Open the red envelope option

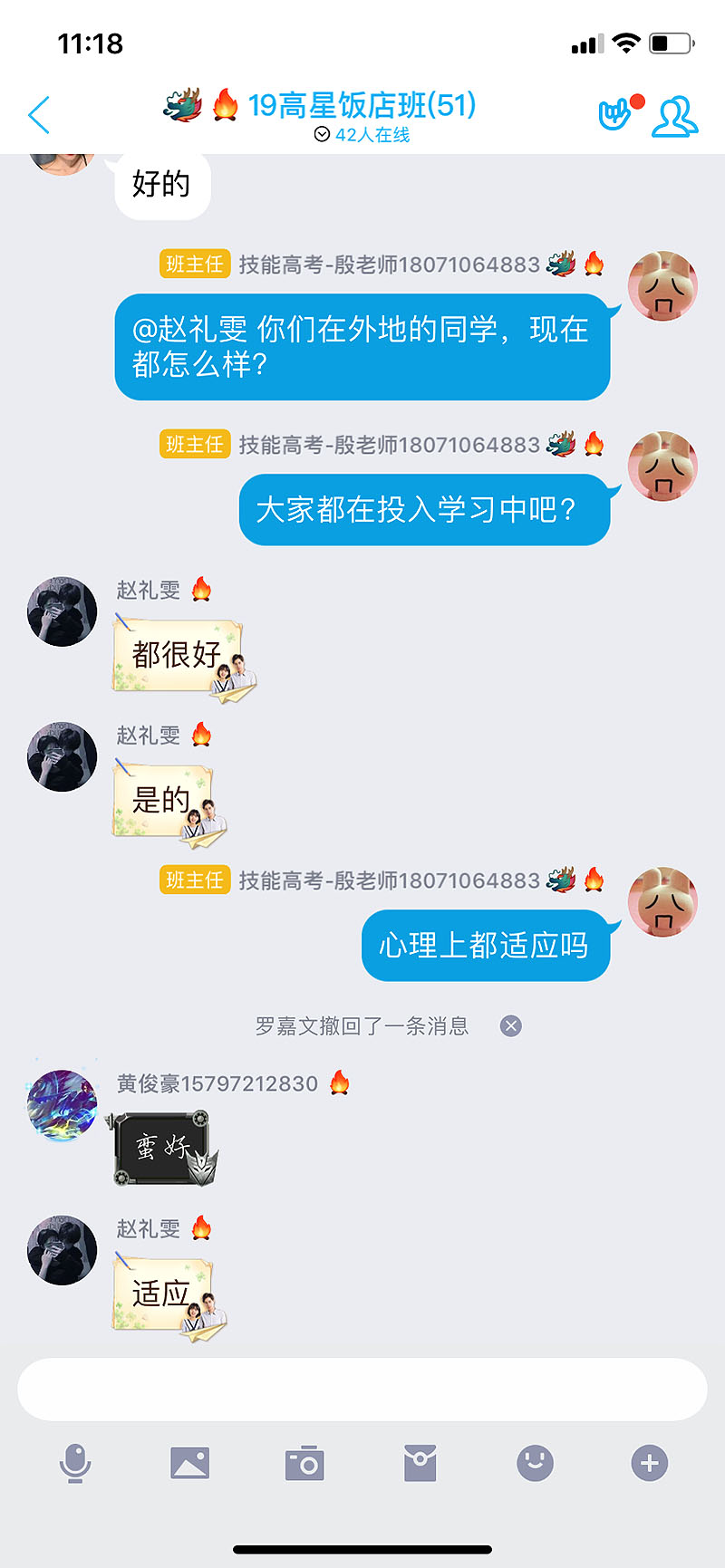click(420, 1463)
